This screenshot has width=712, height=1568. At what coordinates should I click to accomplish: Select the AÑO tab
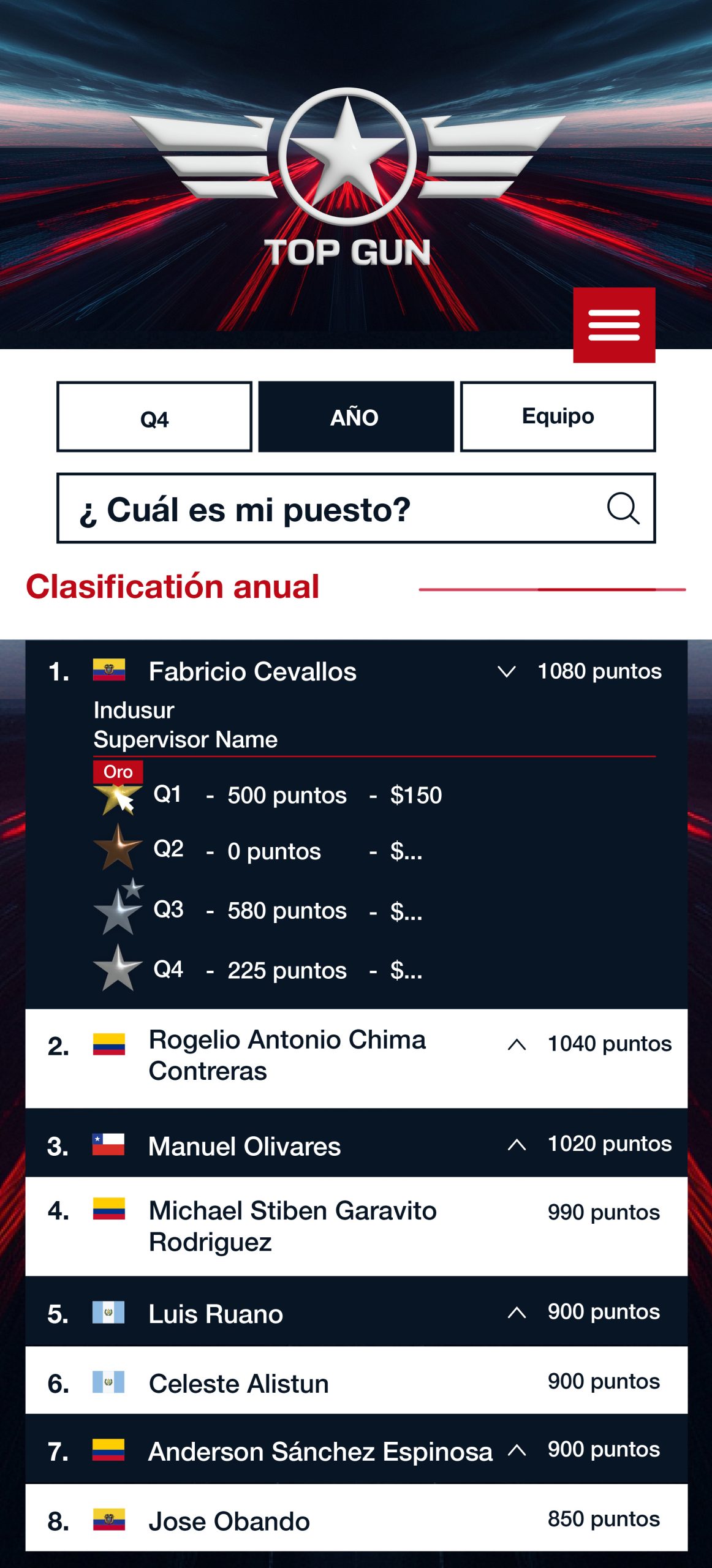point(356,417)
